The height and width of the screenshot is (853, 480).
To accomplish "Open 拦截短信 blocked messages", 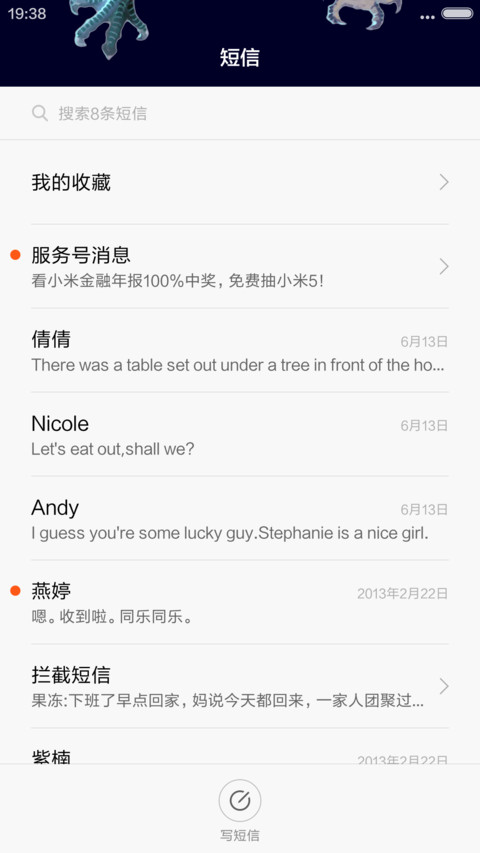I will click(240, 687).
